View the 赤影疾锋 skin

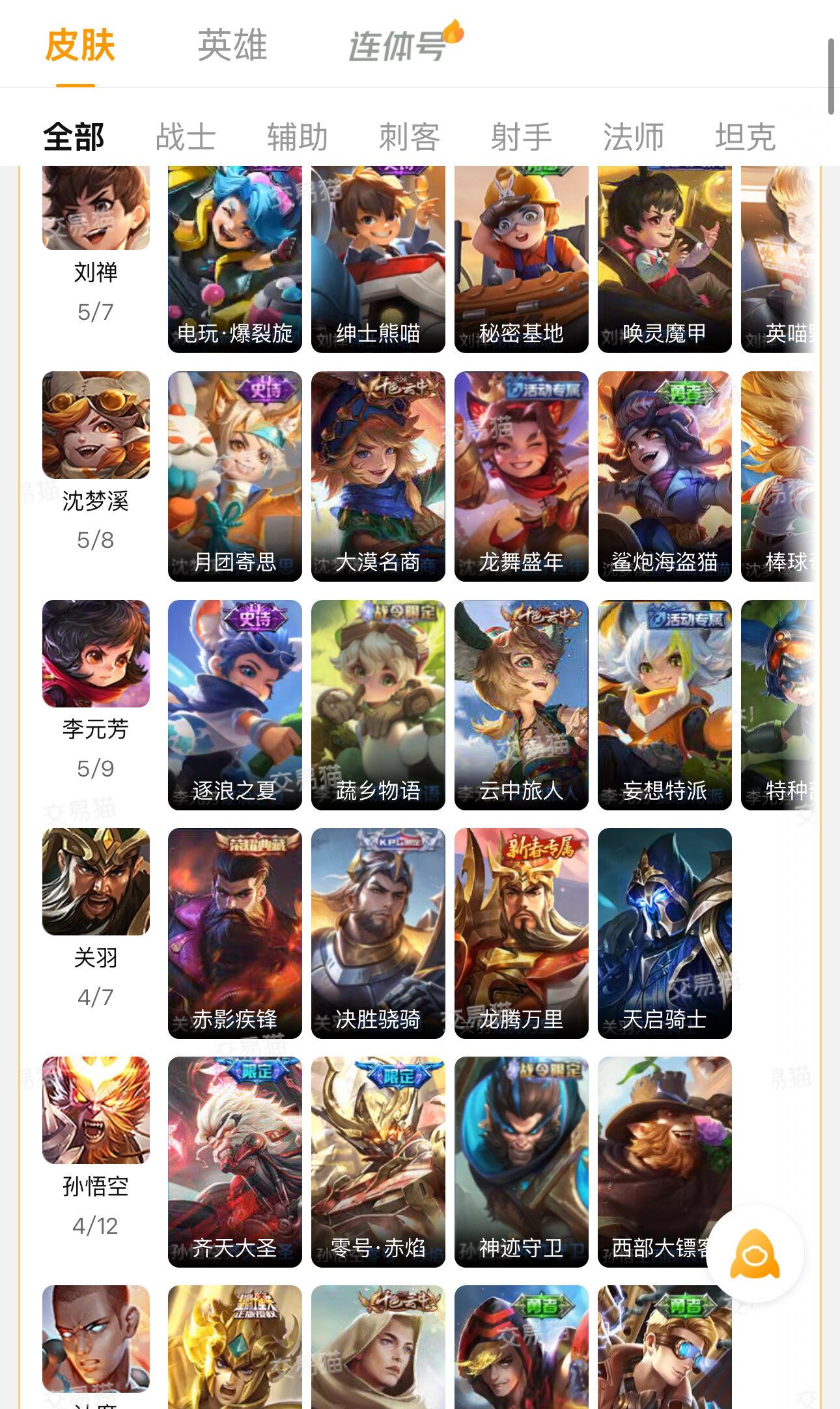[x=234, y=933]
